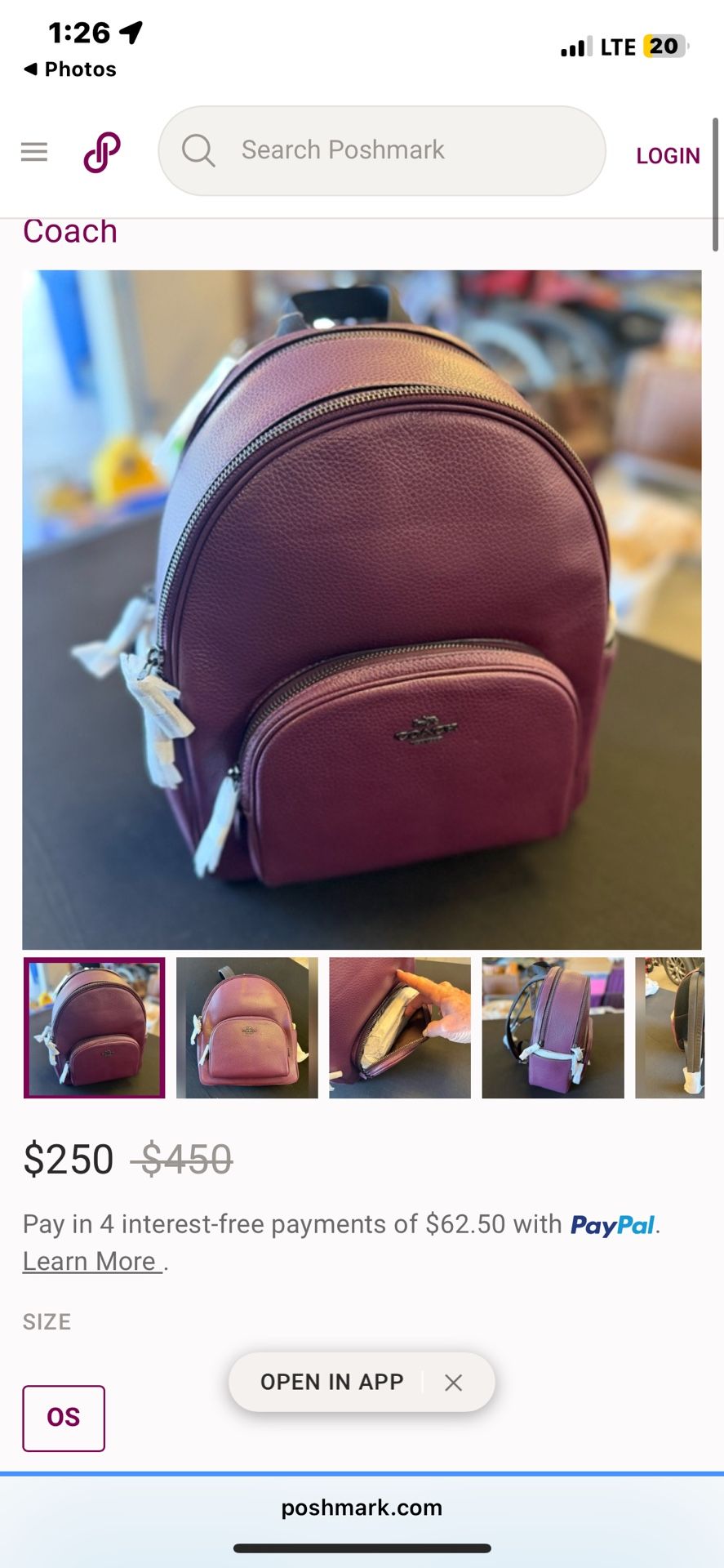Image resolution: width=724 pixels, height=1568 pixels.
Task: Return to Photos app
Action: tap(69, 69)
